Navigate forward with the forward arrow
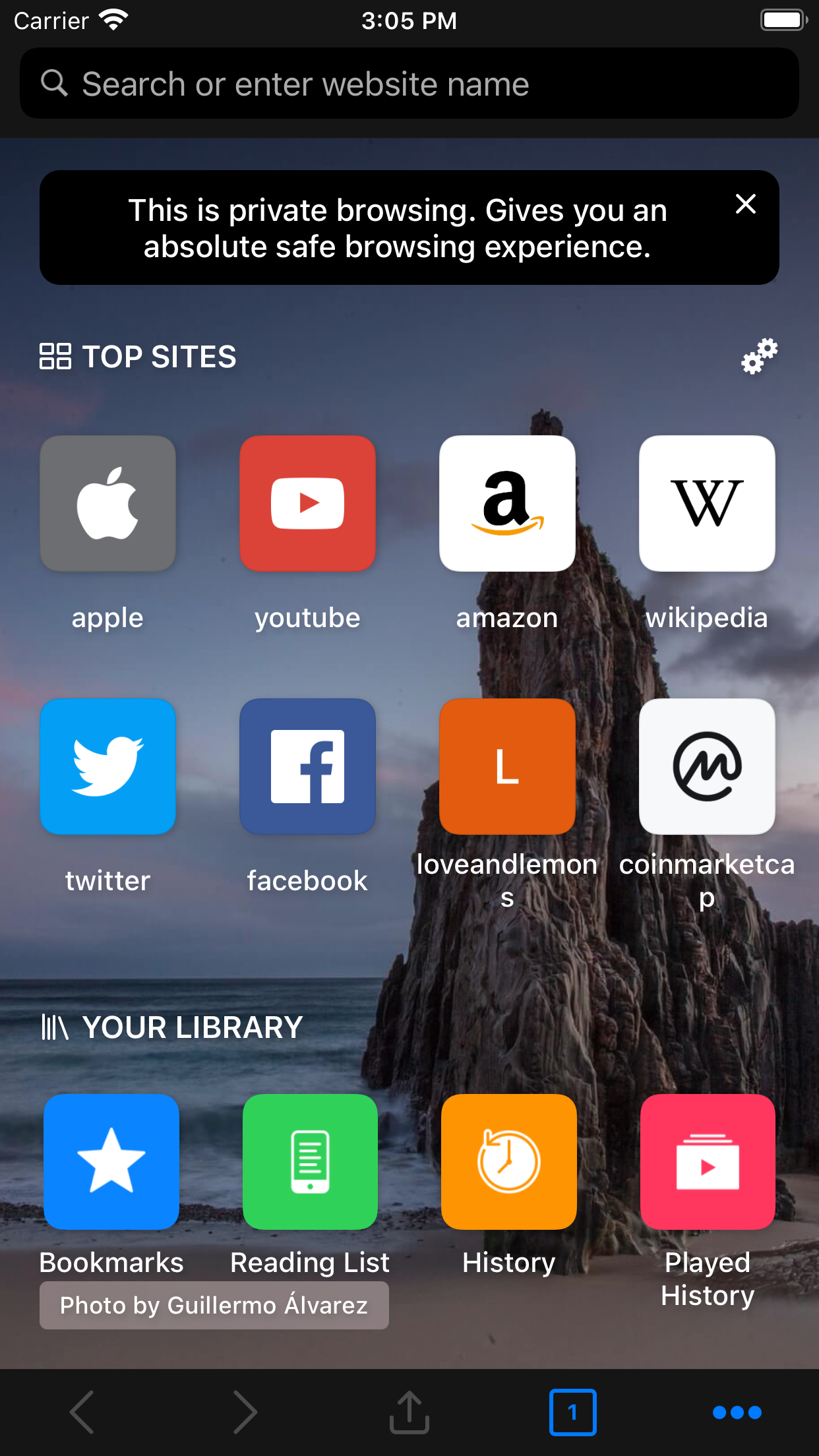Screen dimensions: 819x1456 click(245, 1411)
